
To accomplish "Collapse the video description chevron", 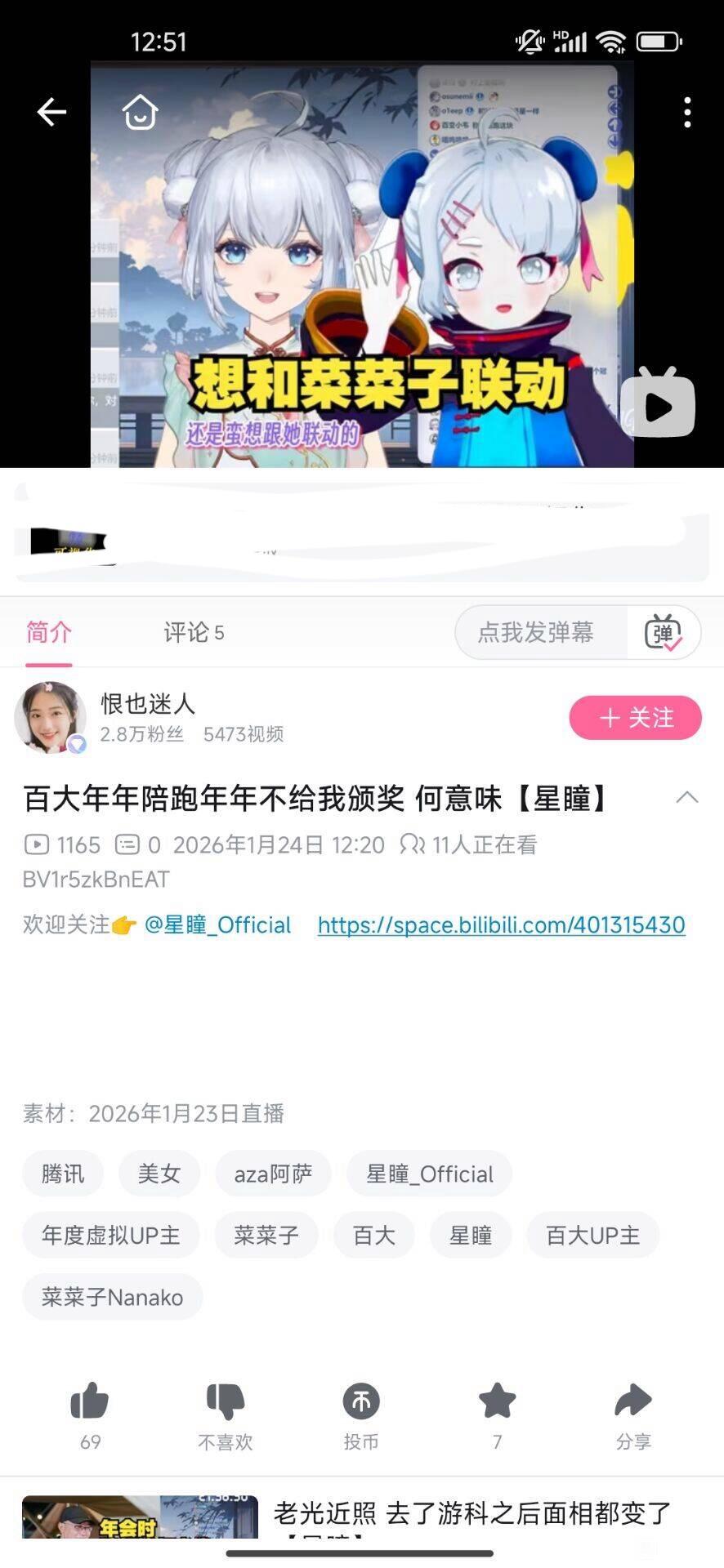I will 687,798.
